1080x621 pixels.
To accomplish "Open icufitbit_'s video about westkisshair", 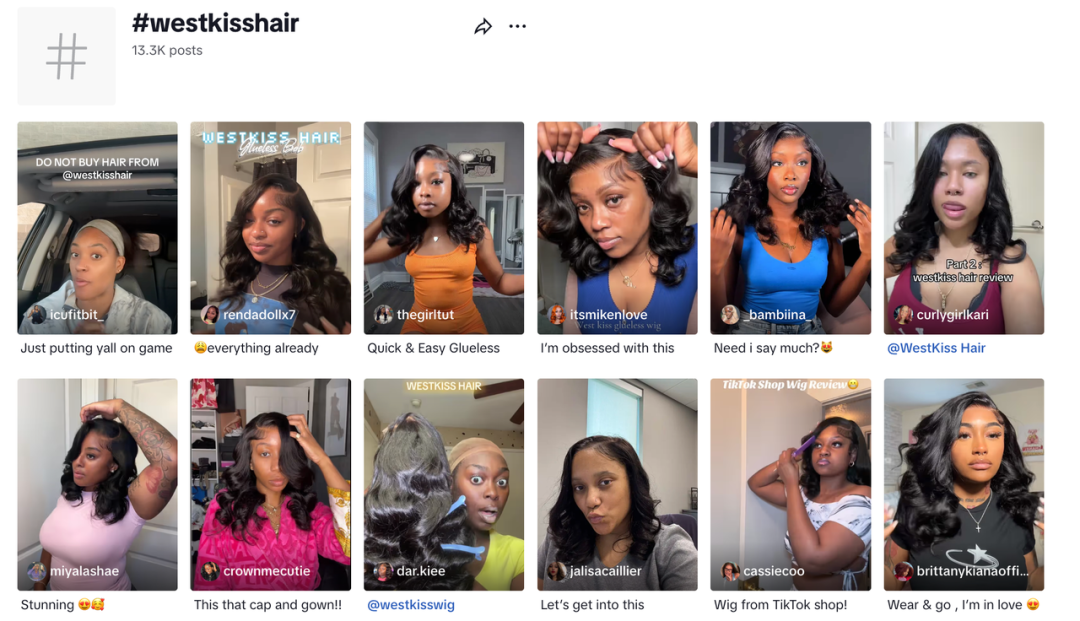I will coord(97,228).
